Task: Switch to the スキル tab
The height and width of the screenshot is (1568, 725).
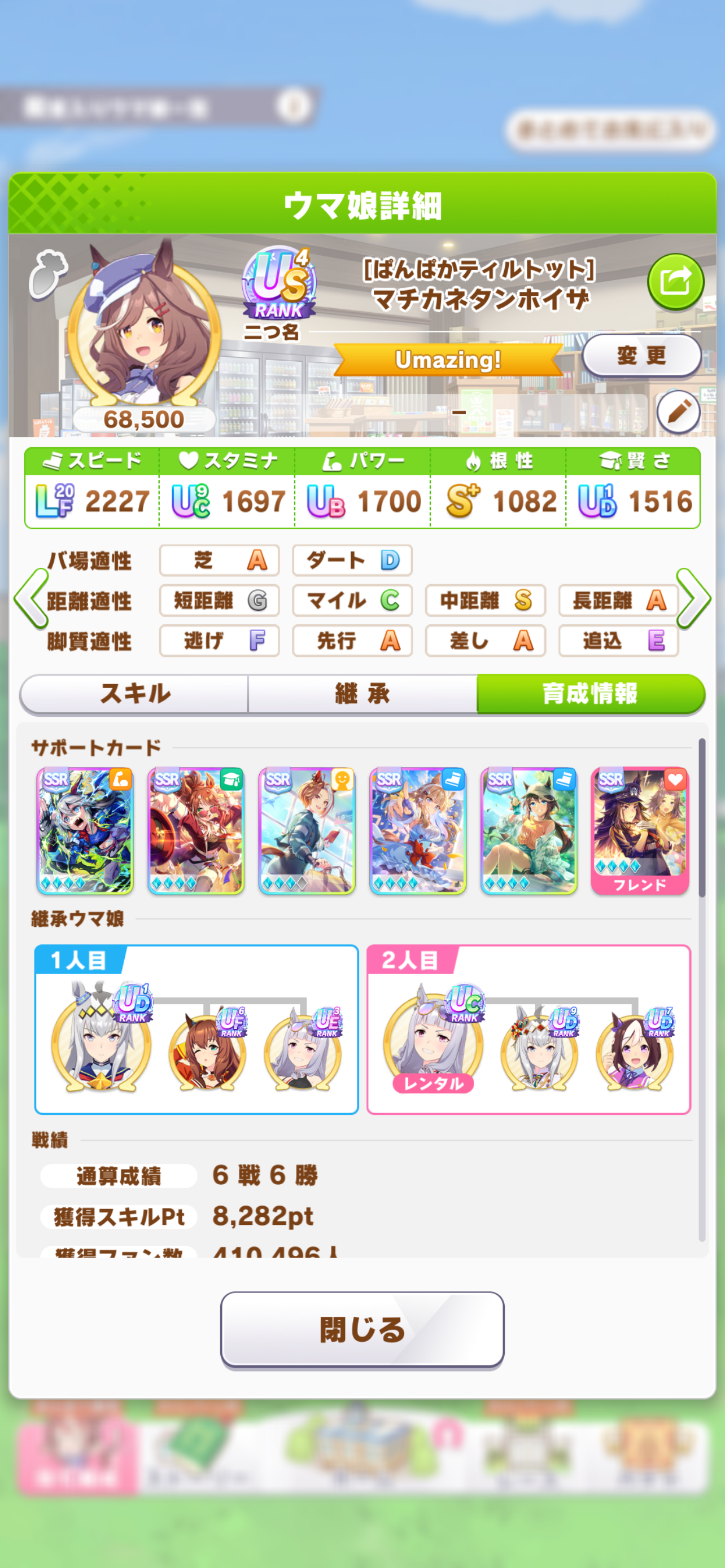Action: [x=134, y=693]
